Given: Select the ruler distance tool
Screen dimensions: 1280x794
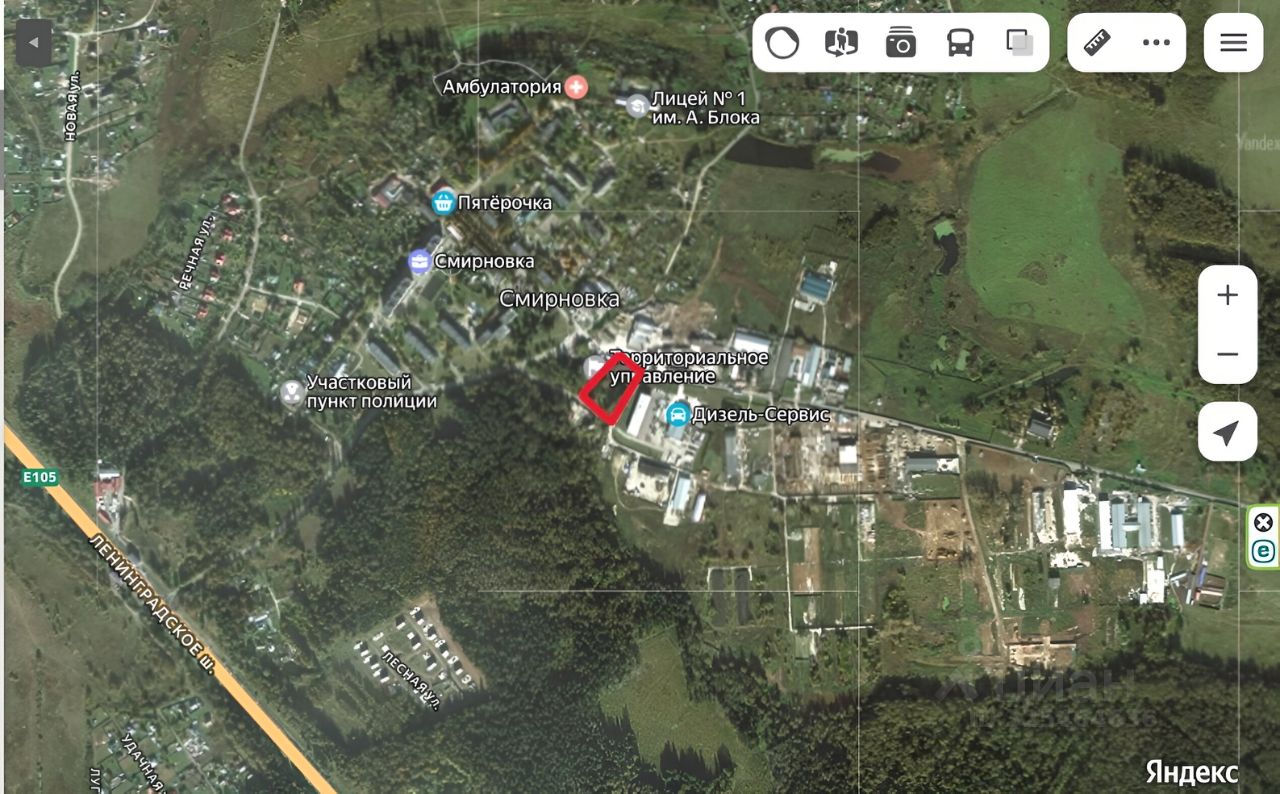Looking at the screenshot, I should point(1097,43).
